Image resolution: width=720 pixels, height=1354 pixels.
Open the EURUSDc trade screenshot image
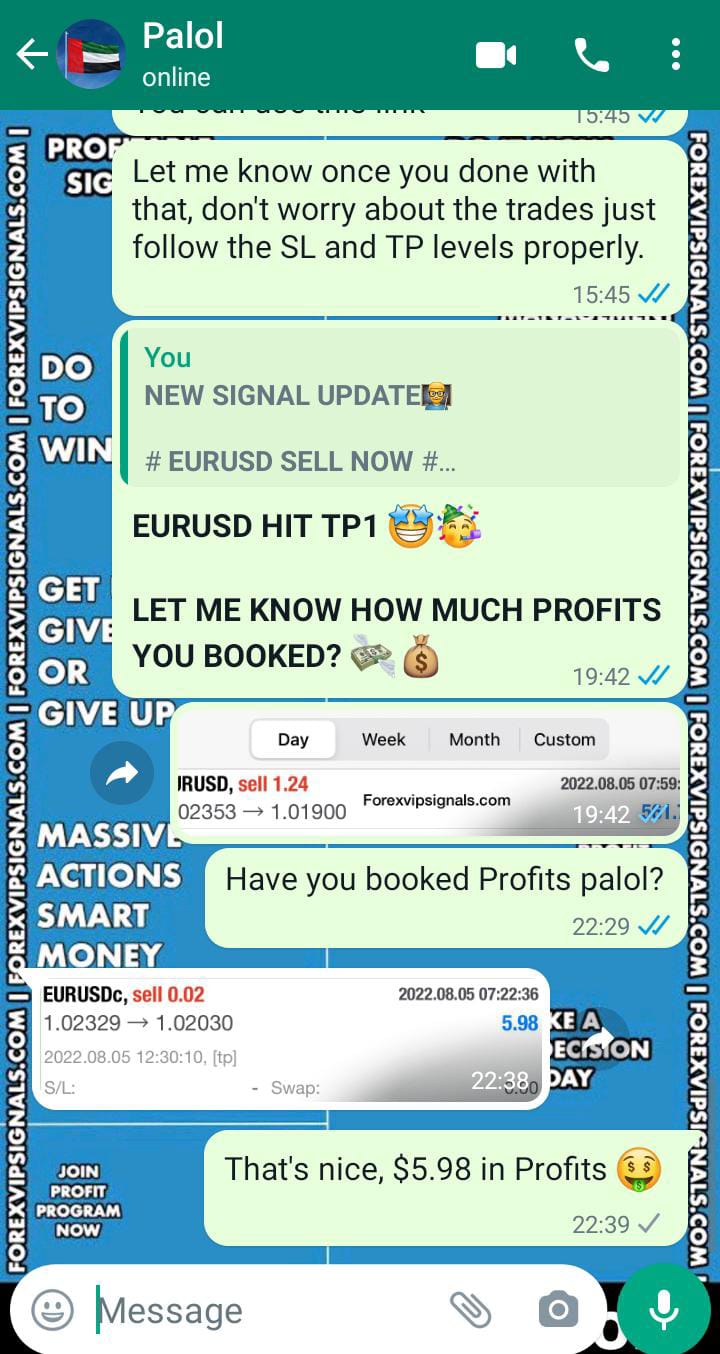click(x=291, y=1038)
